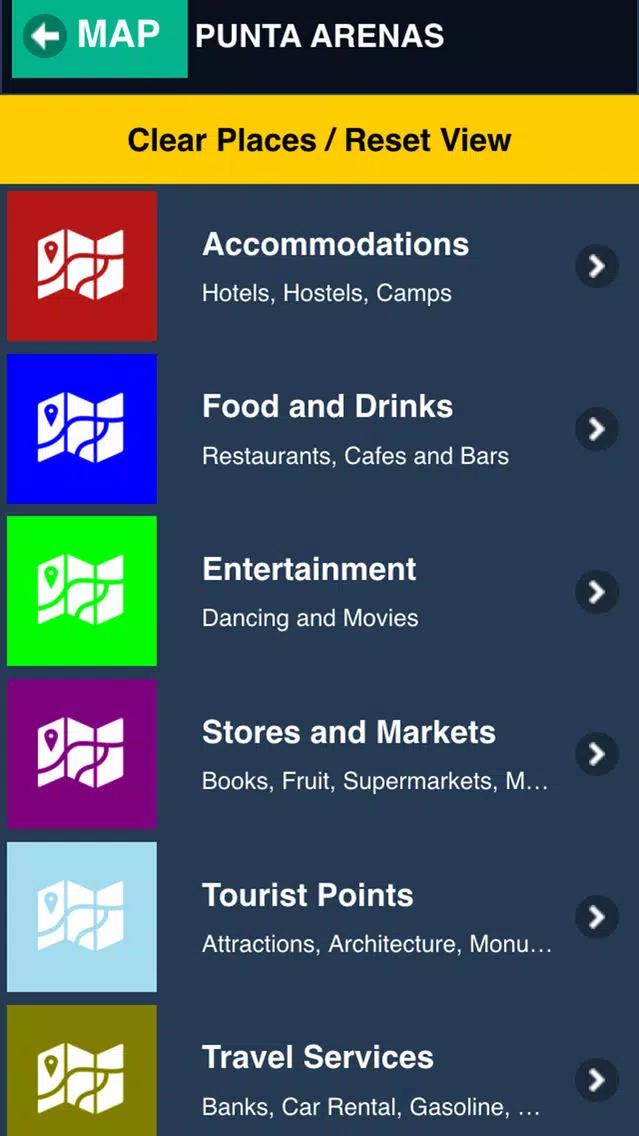Open Food and Drinks category

[320, 429]
